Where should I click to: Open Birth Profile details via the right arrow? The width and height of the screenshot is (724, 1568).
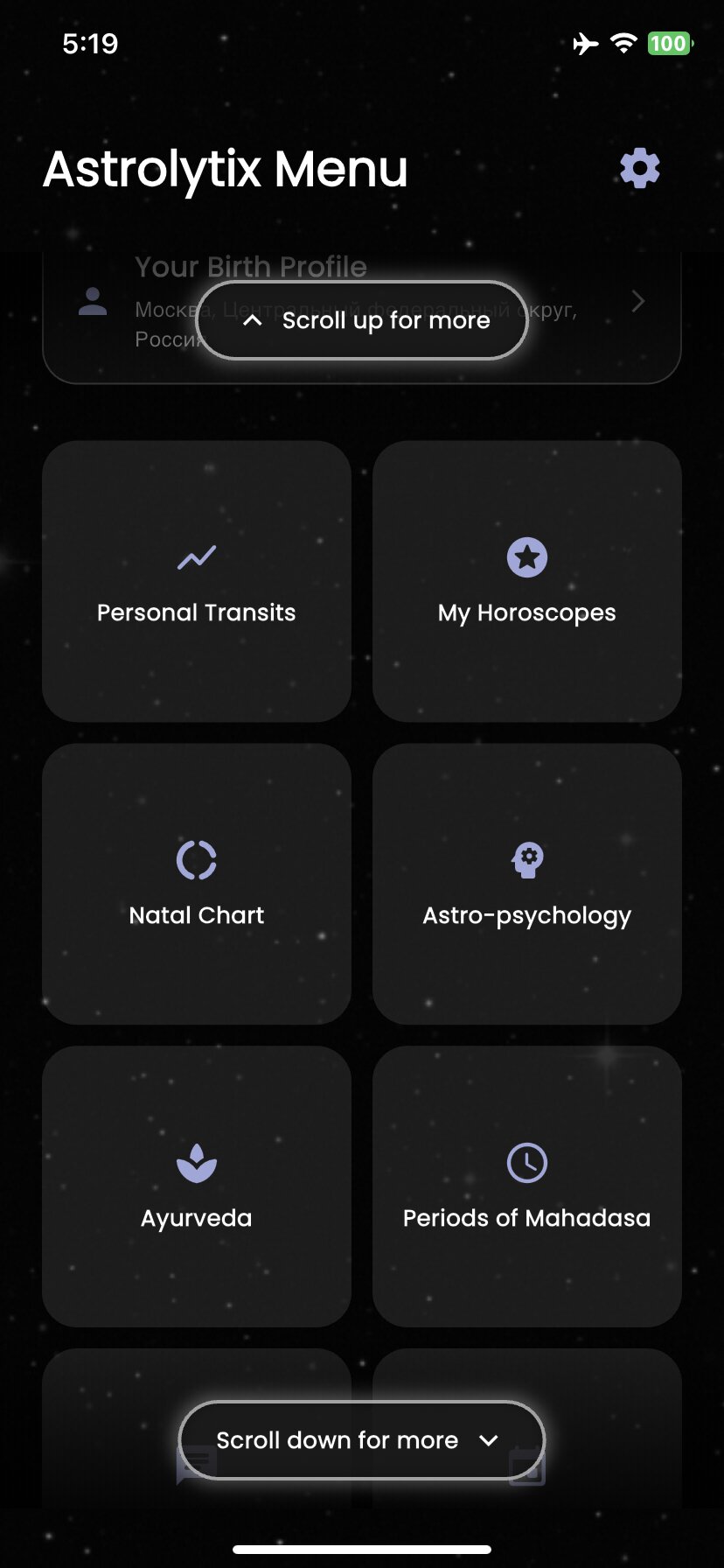coord(637,301)
